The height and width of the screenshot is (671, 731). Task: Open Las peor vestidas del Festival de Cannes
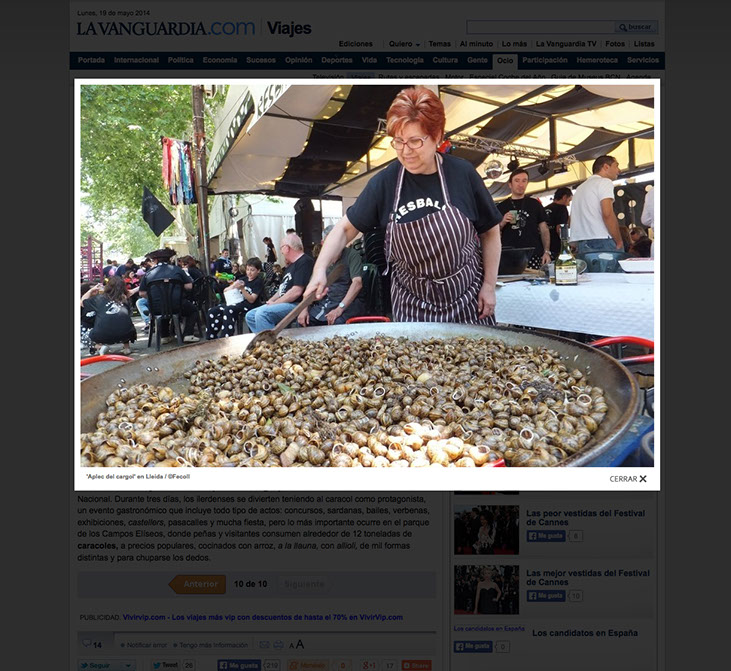click(x=585, y=517)
